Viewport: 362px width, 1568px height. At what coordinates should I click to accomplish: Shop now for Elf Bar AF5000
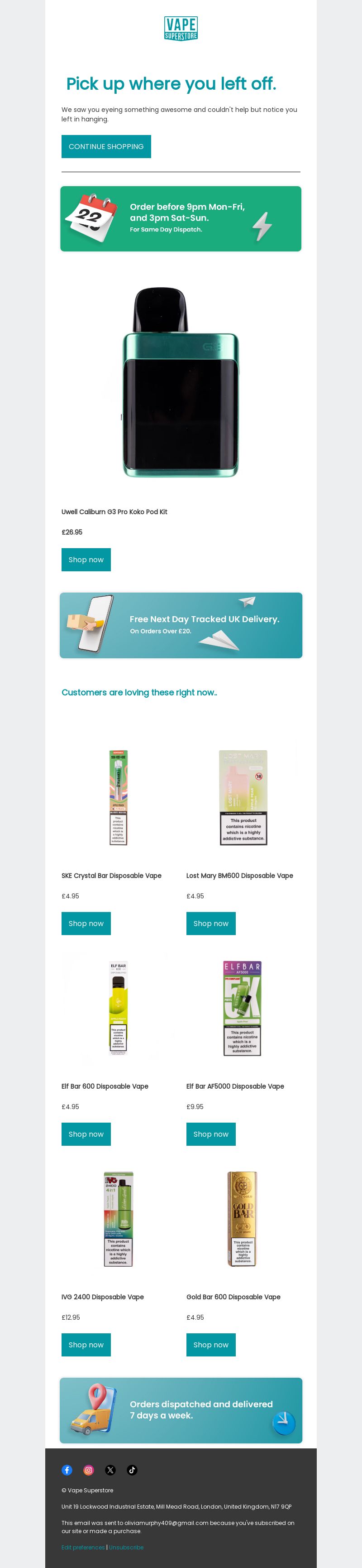(x=210, y=1134)
